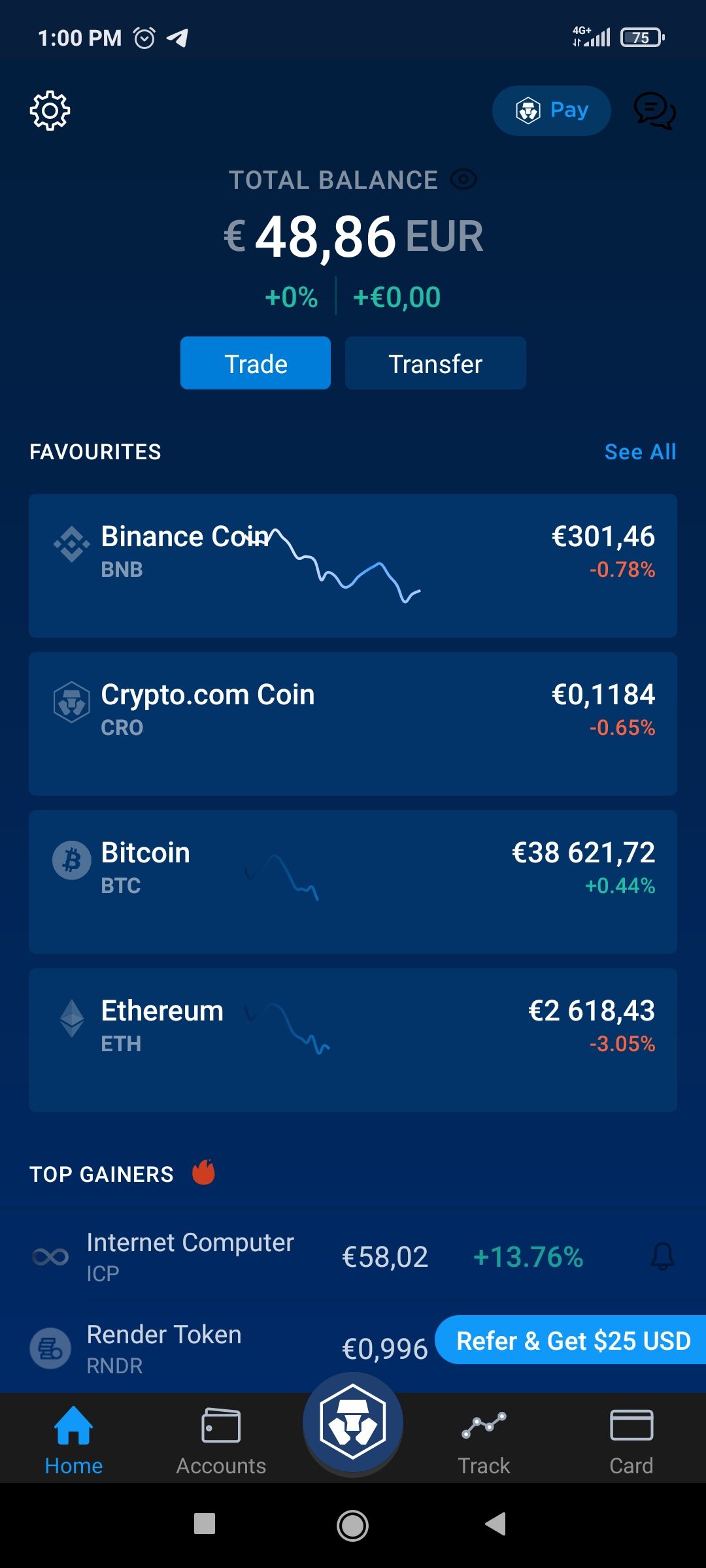
Task: Hide the total balance with eye icon
Action: click(463, 180)
